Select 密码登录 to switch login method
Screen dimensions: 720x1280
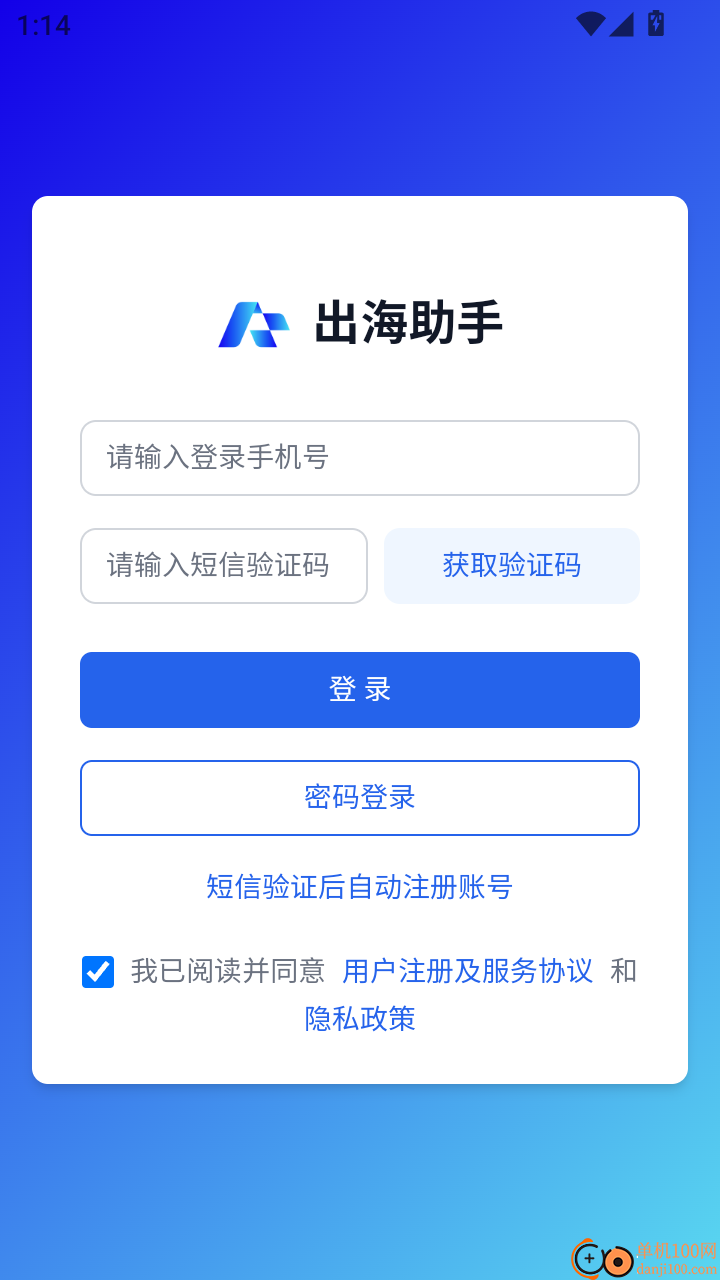[360, 797]
